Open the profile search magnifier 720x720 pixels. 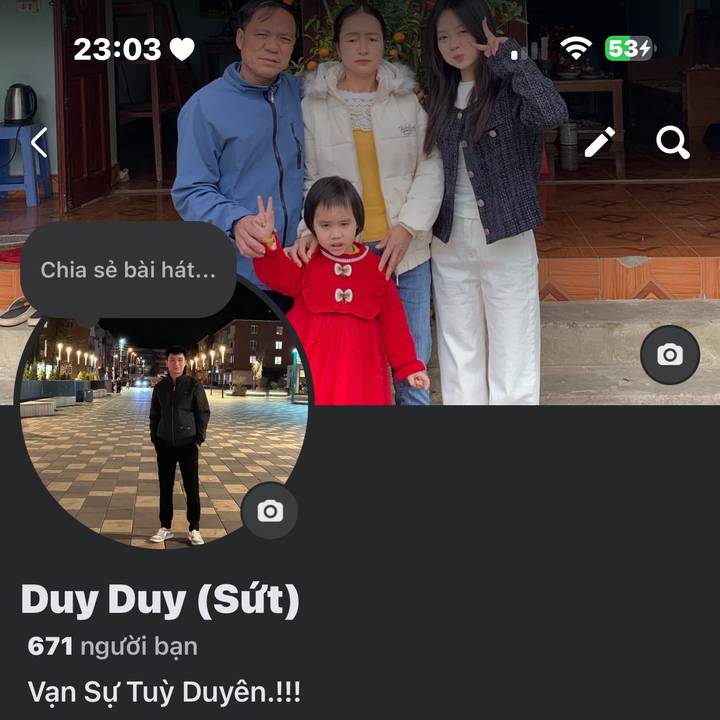[x=673, y=142]
